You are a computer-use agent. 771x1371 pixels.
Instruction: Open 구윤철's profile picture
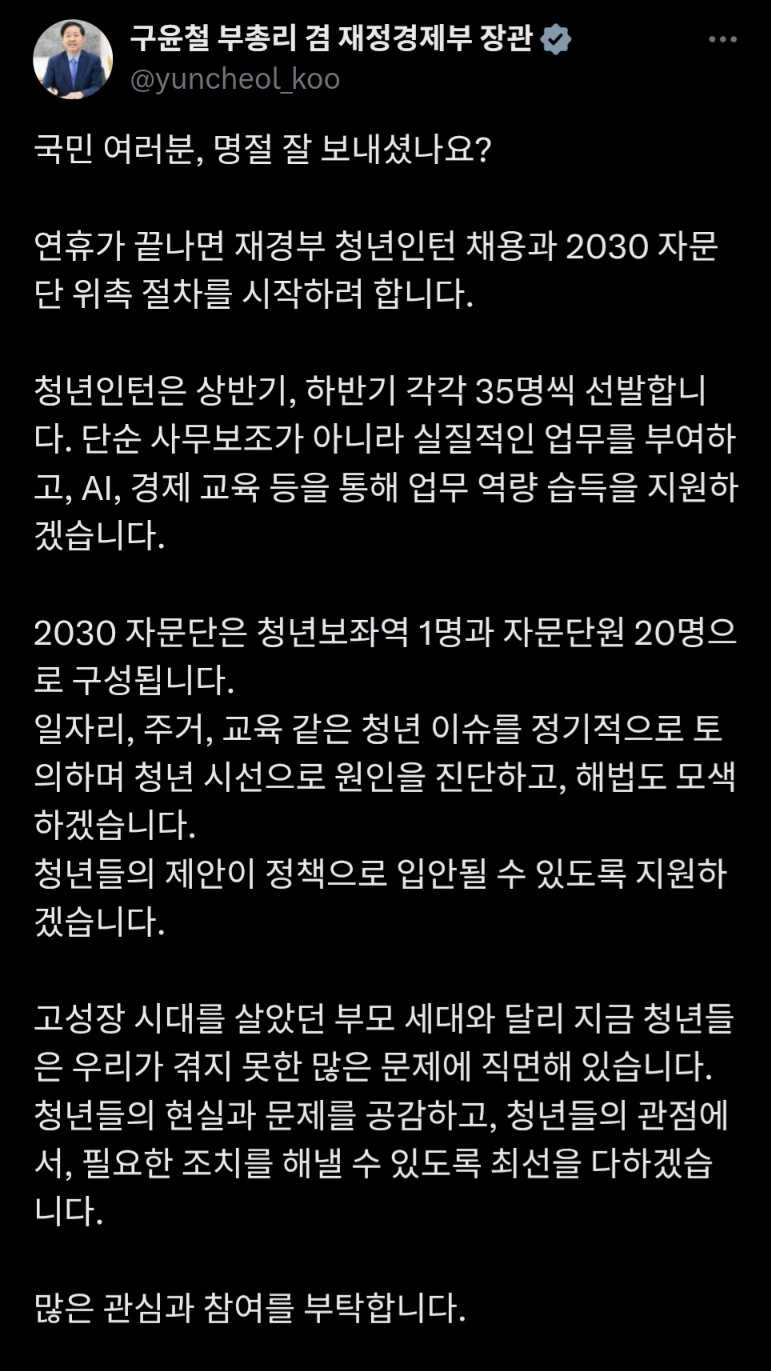pos(73,59)
